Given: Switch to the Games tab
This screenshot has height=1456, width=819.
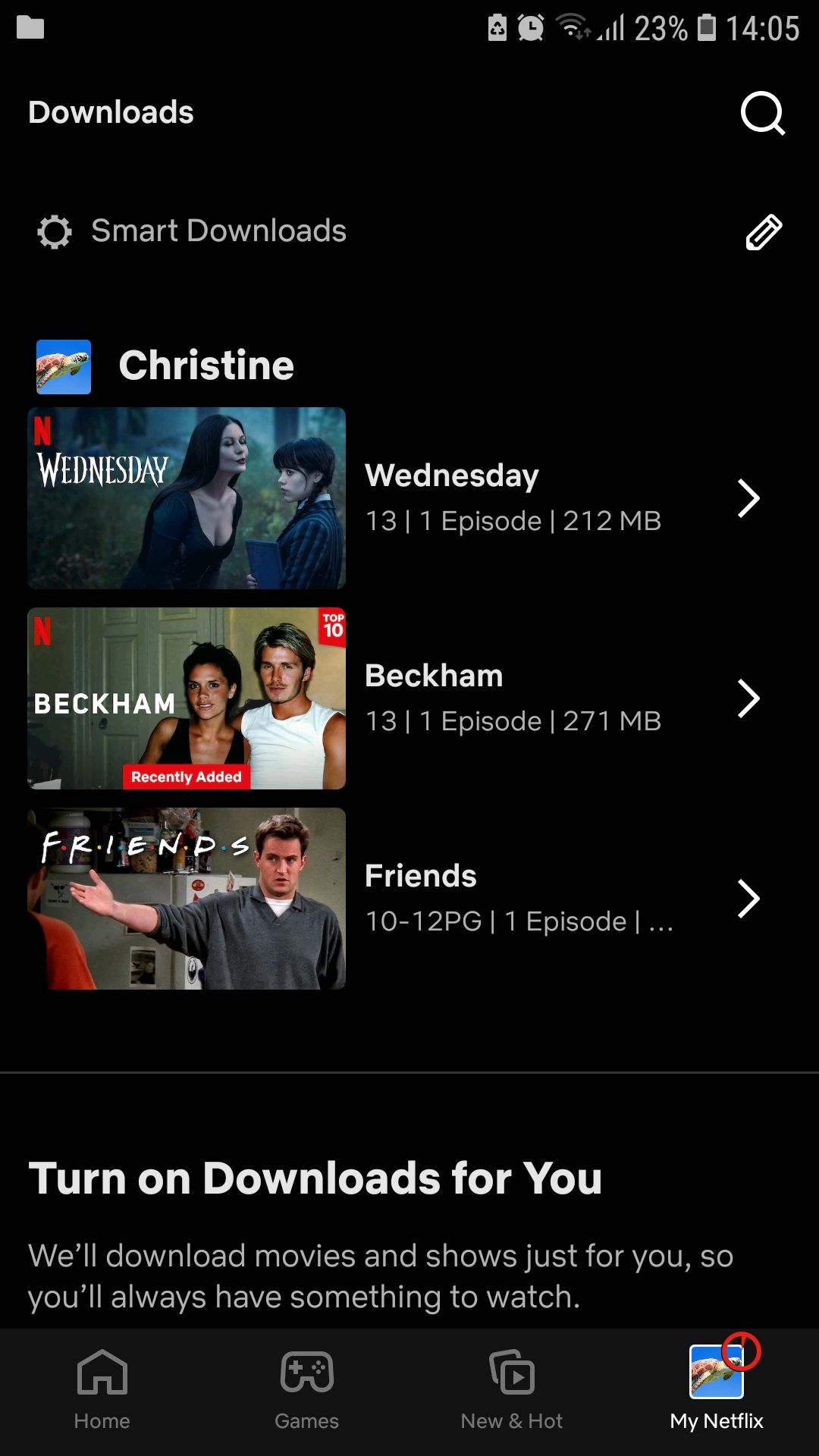Looking at the screenshot, I should 307,1389.
